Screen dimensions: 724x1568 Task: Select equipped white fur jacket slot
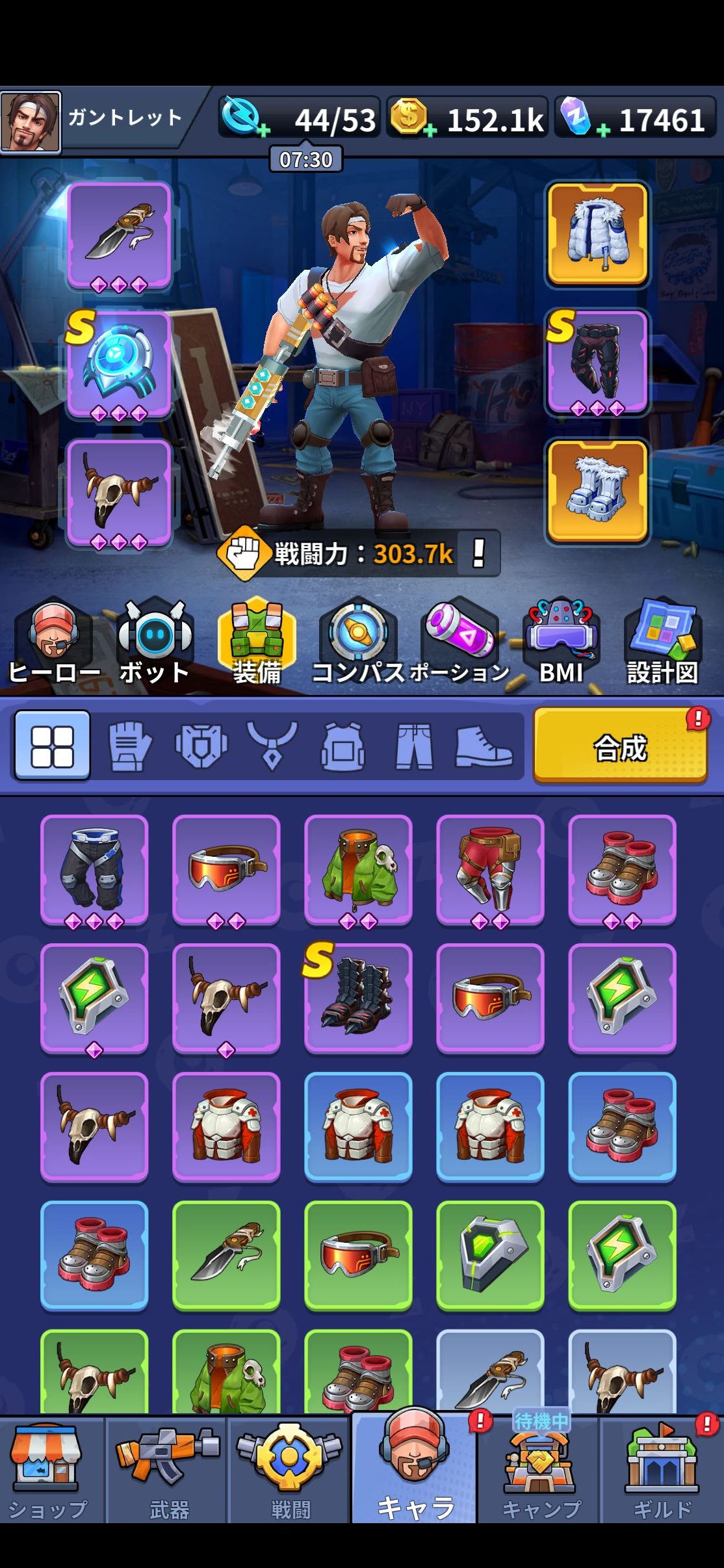(597, 234)
